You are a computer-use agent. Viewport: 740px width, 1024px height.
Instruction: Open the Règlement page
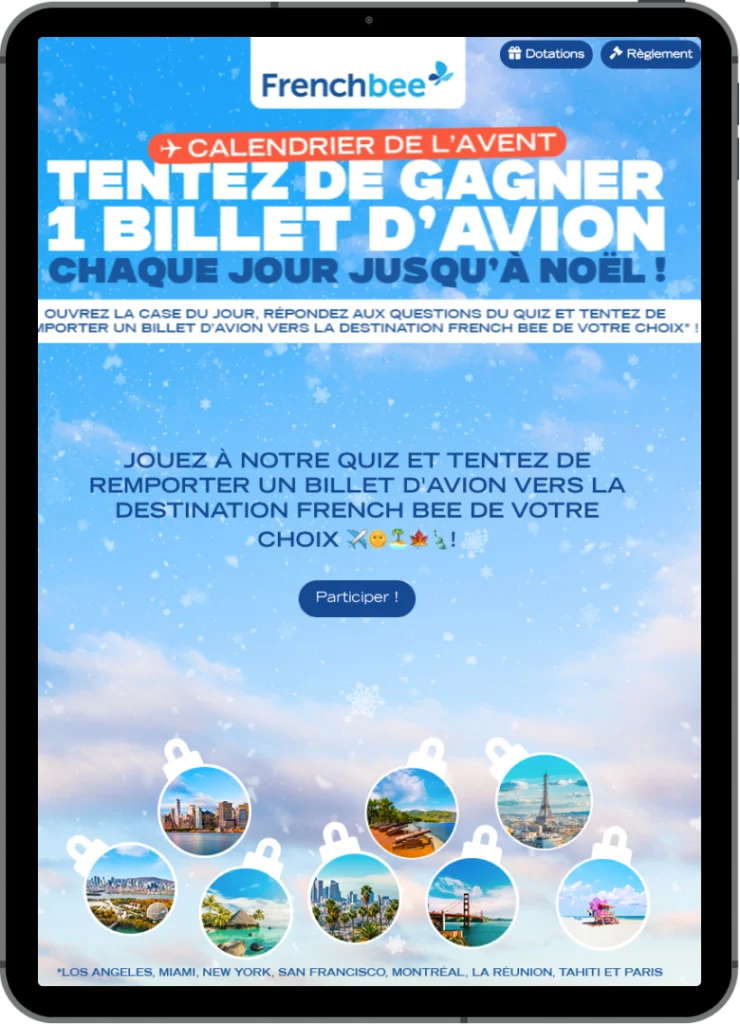[x=648, y=55]
